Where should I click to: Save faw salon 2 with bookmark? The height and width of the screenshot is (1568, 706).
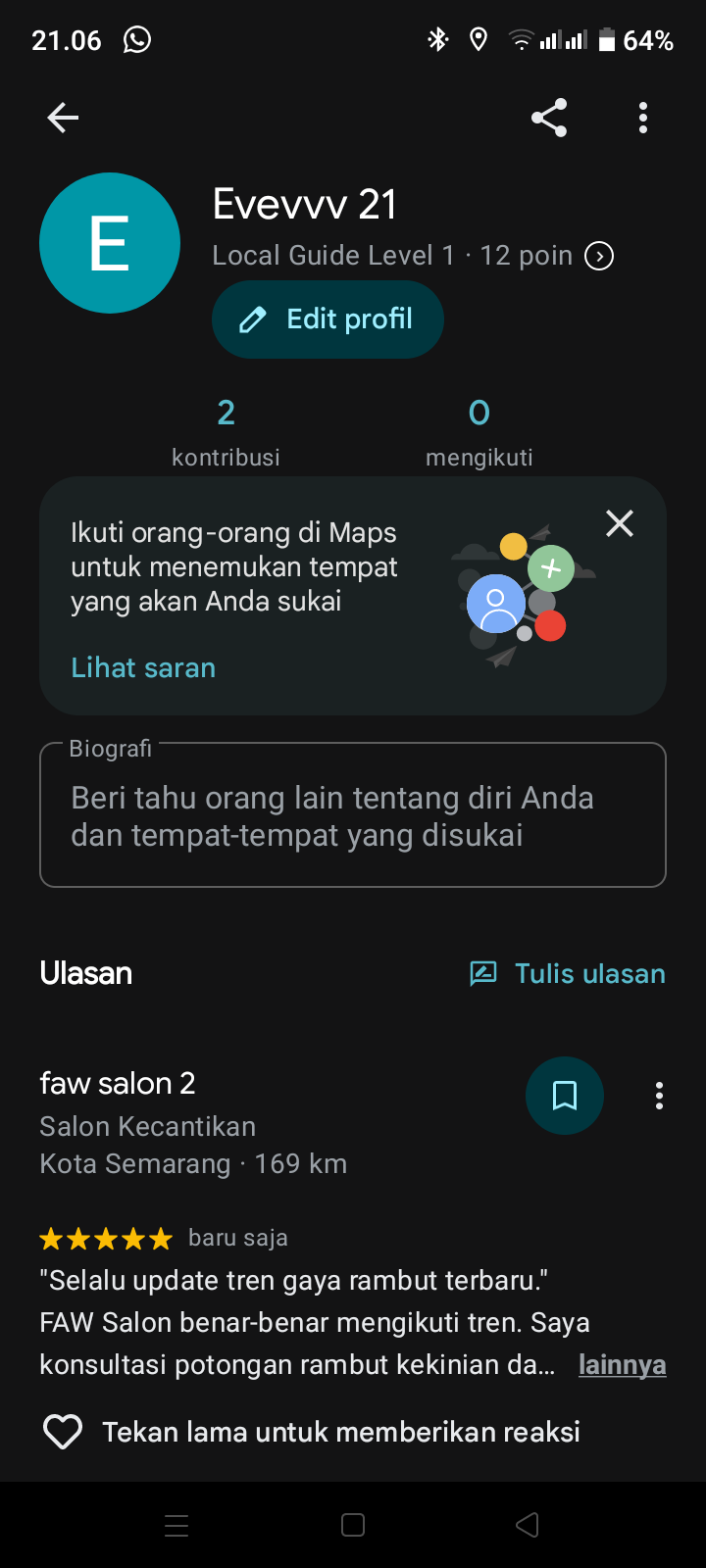coord(565,1096)
